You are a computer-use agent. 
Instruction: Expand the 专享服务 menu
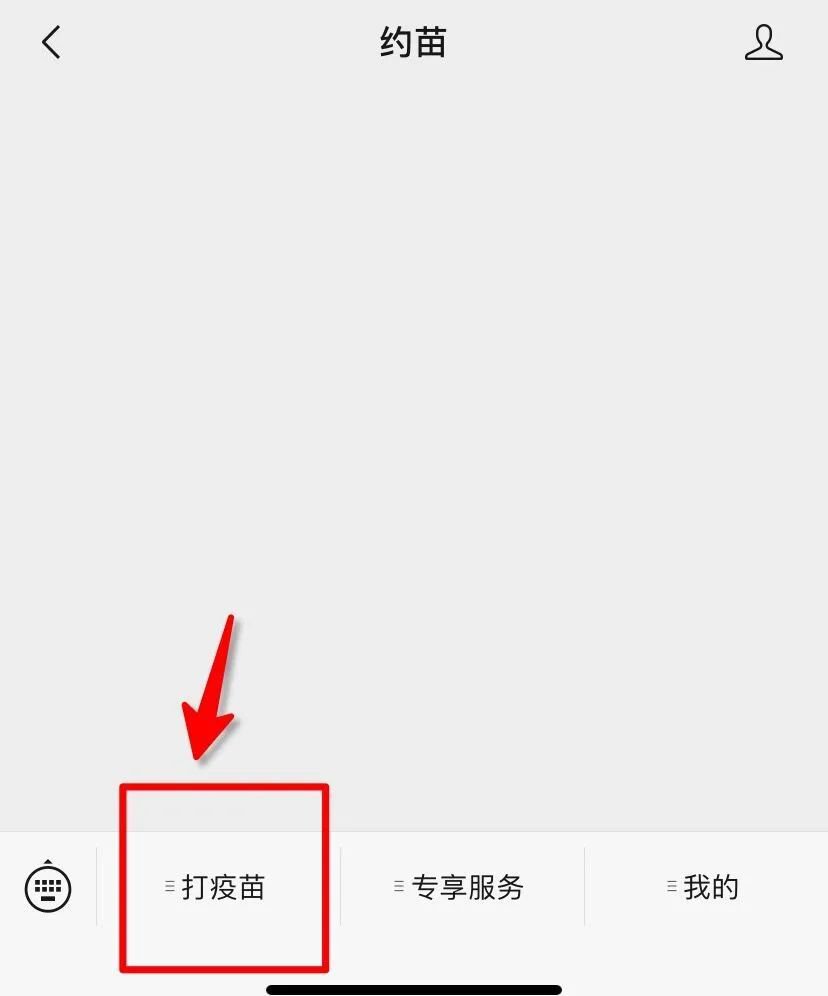462,887
